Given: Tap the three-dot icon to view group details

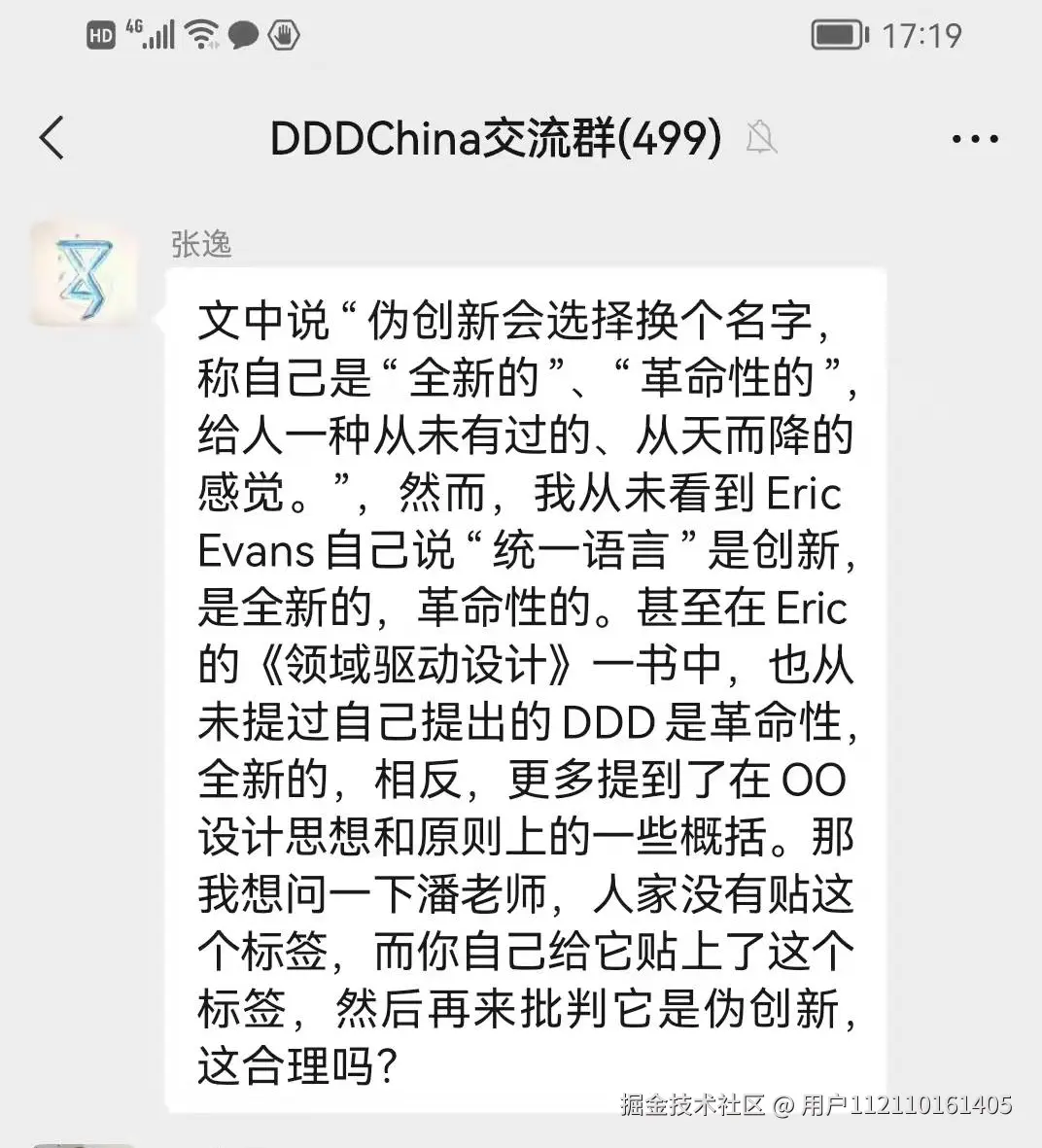Looking at the screenshot, I should pyautogui.click(x=974, y=137).
